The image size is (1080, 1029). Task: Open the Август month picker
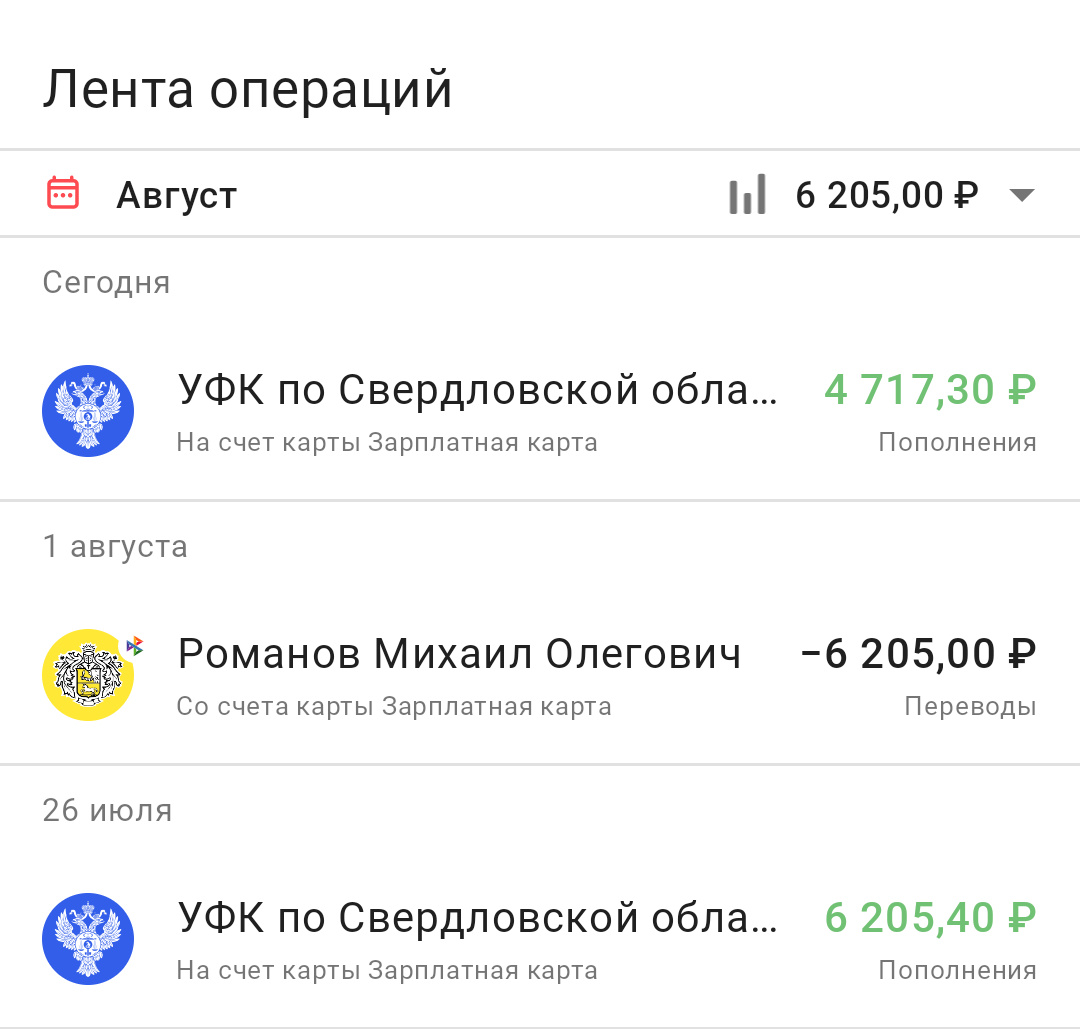[x=175, y=194]
